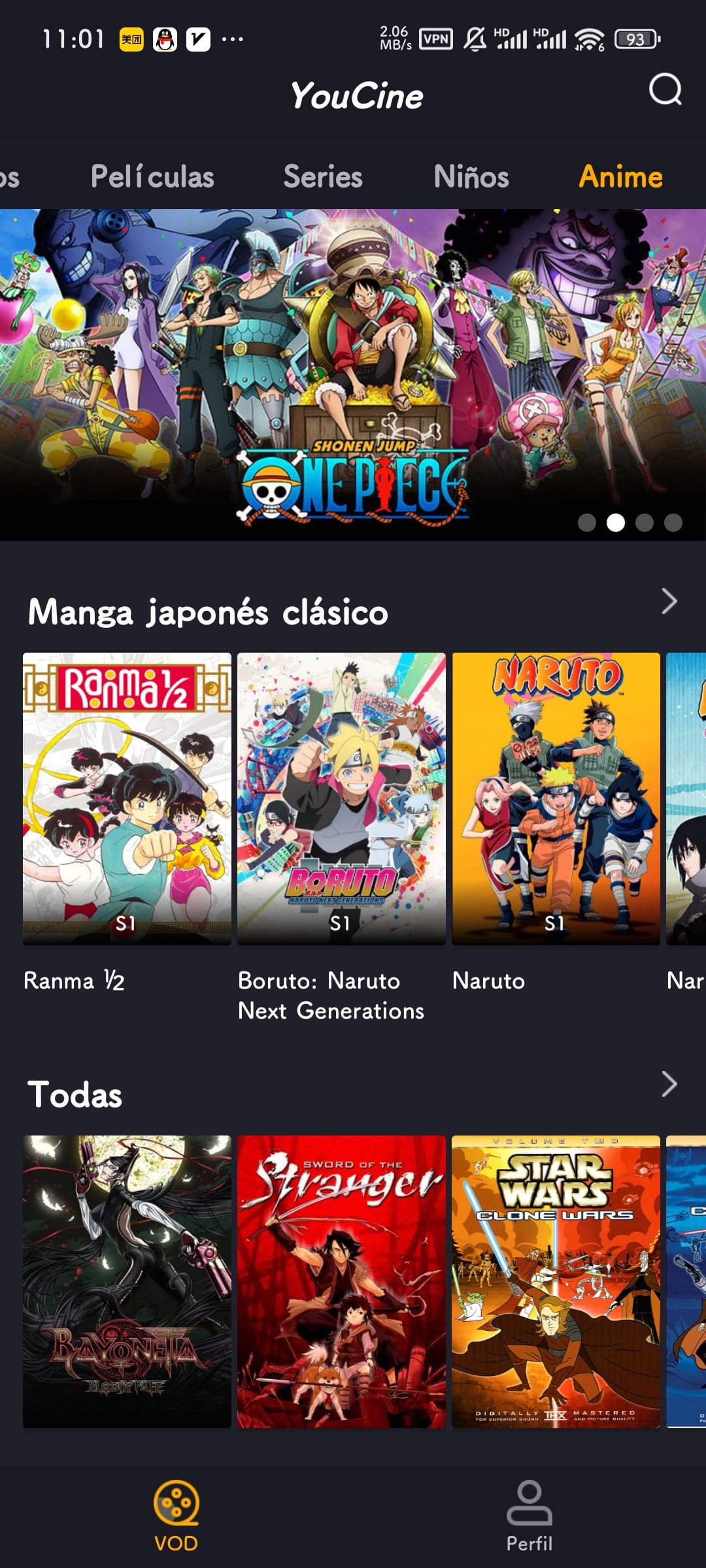This screenshot has height=1568, width=706.
Task: Open the One Piece banner
Action: tap(353, 374)
